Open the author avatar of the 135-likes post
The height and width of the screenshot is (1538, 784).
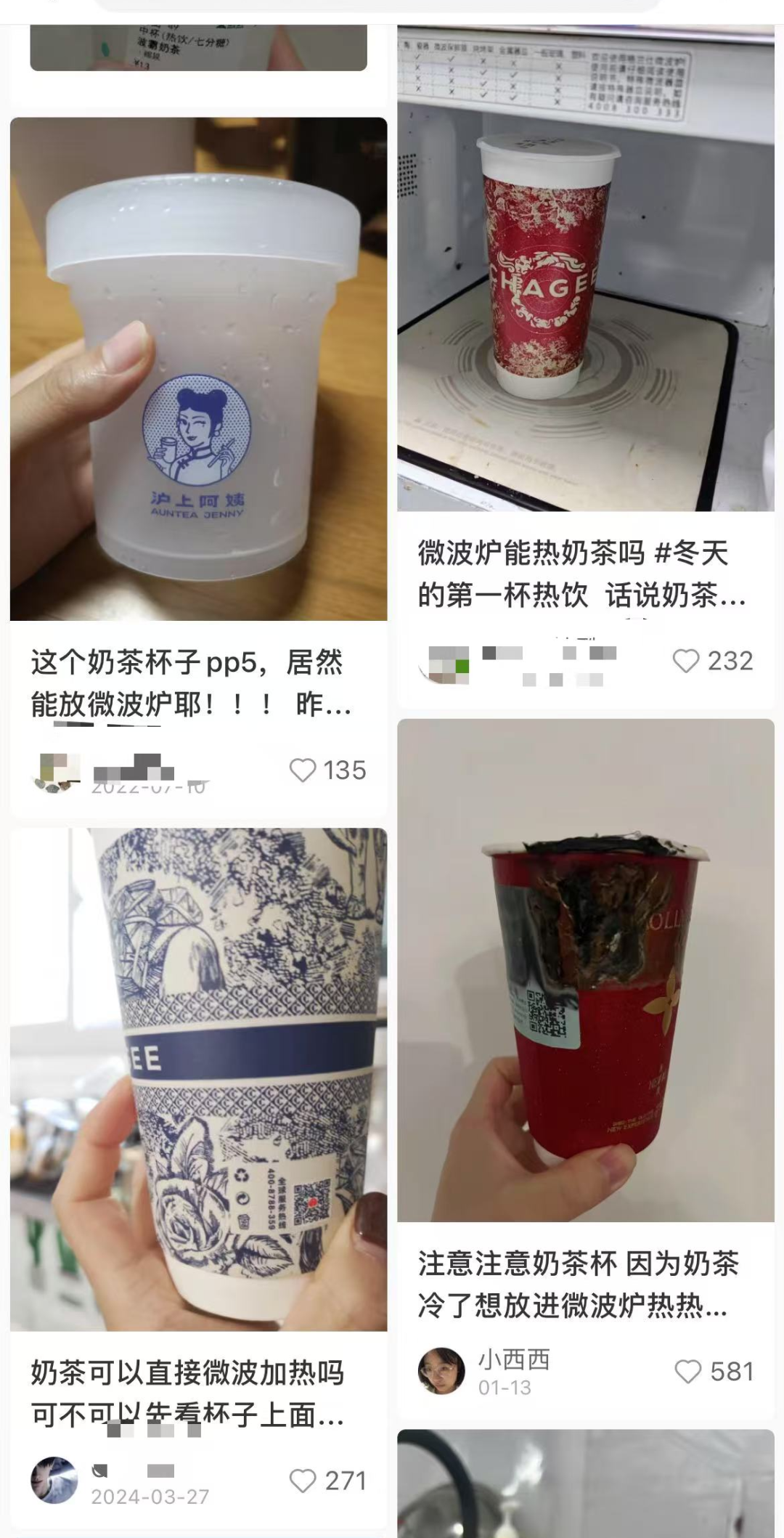point(57,772)
